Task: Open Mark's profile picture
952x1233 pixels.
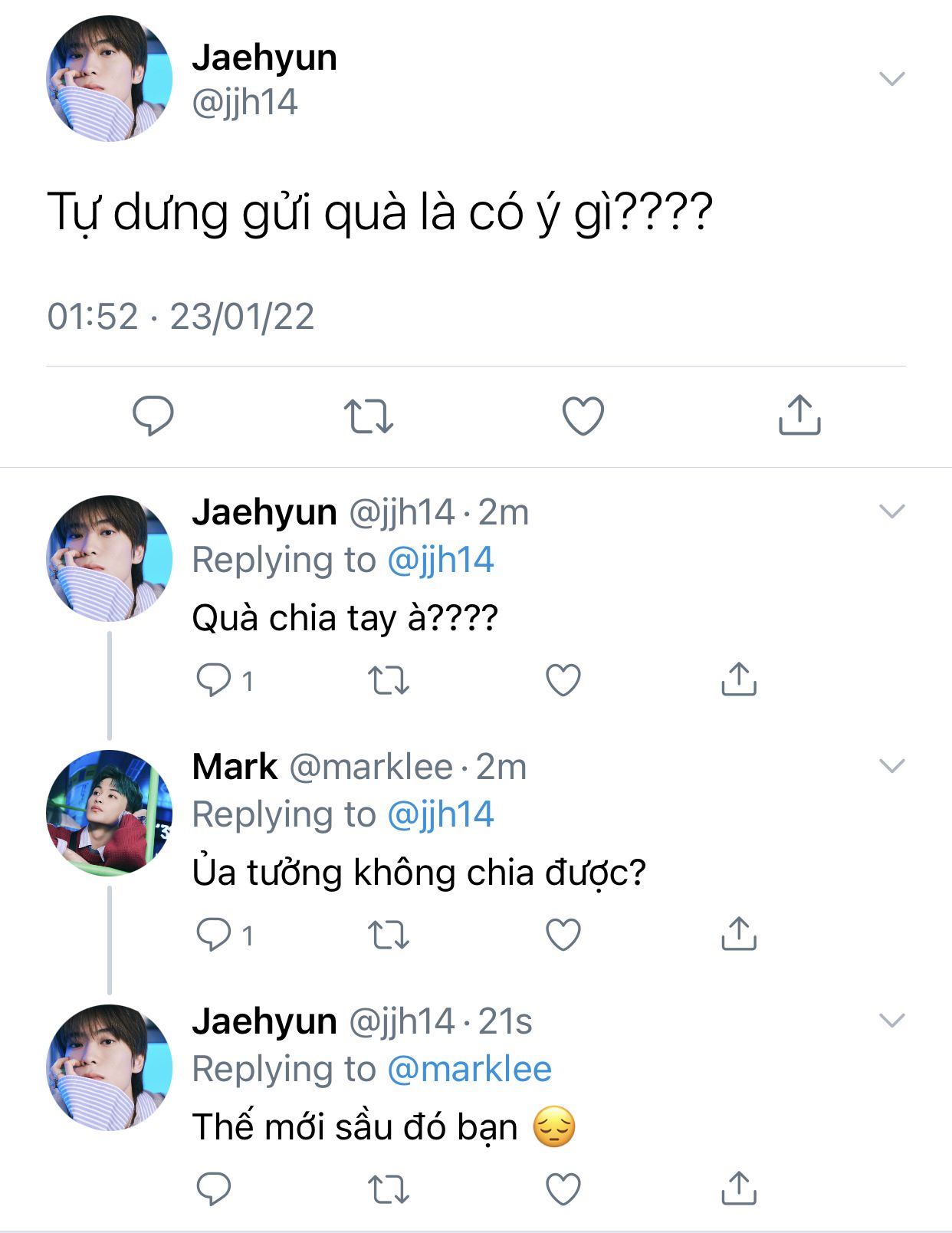Action: [x=110, y=813]
